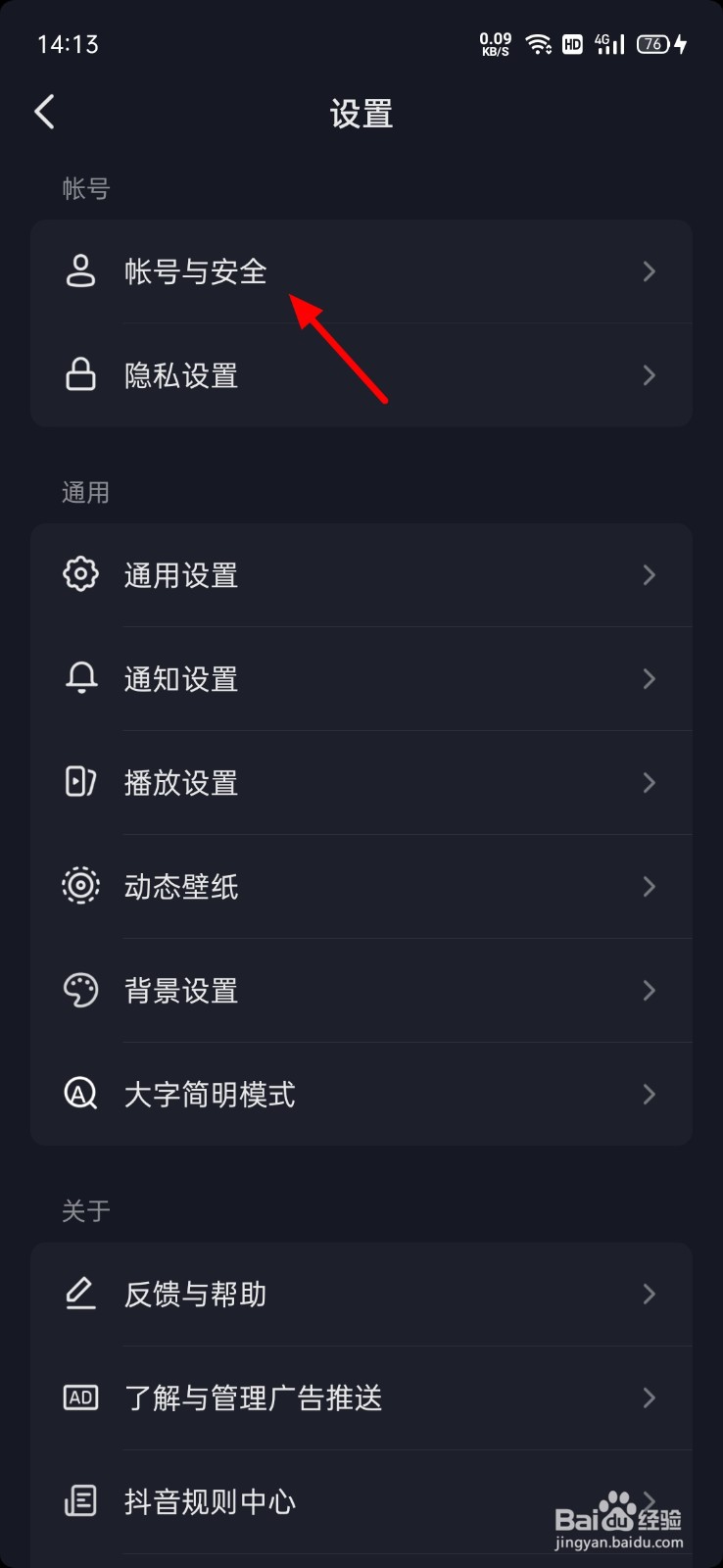
Task: Open 通知设置
Action: point(361,679)
